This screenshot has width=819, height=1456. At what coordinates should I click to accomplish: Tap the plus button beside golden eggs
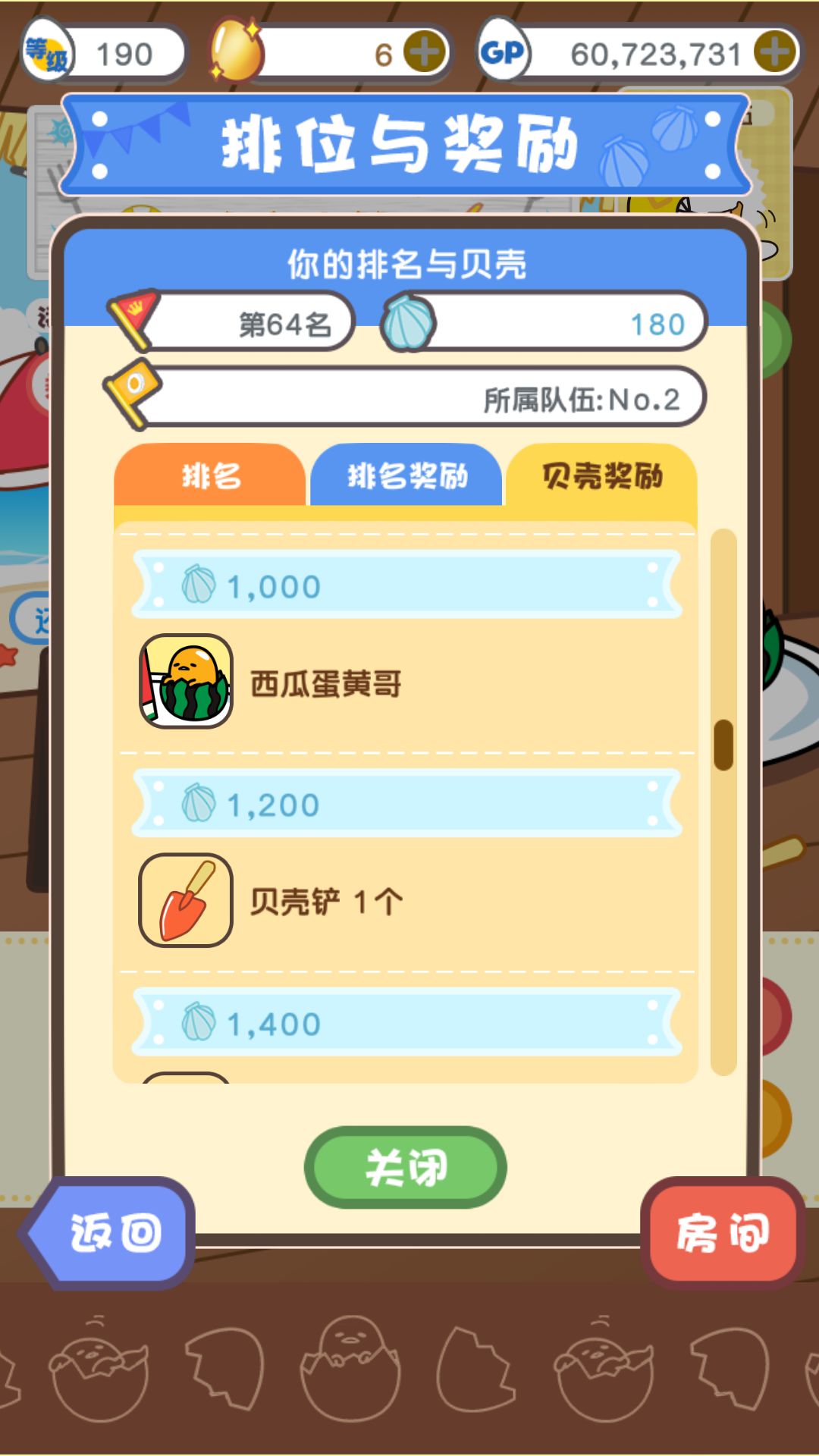point(425,52)
